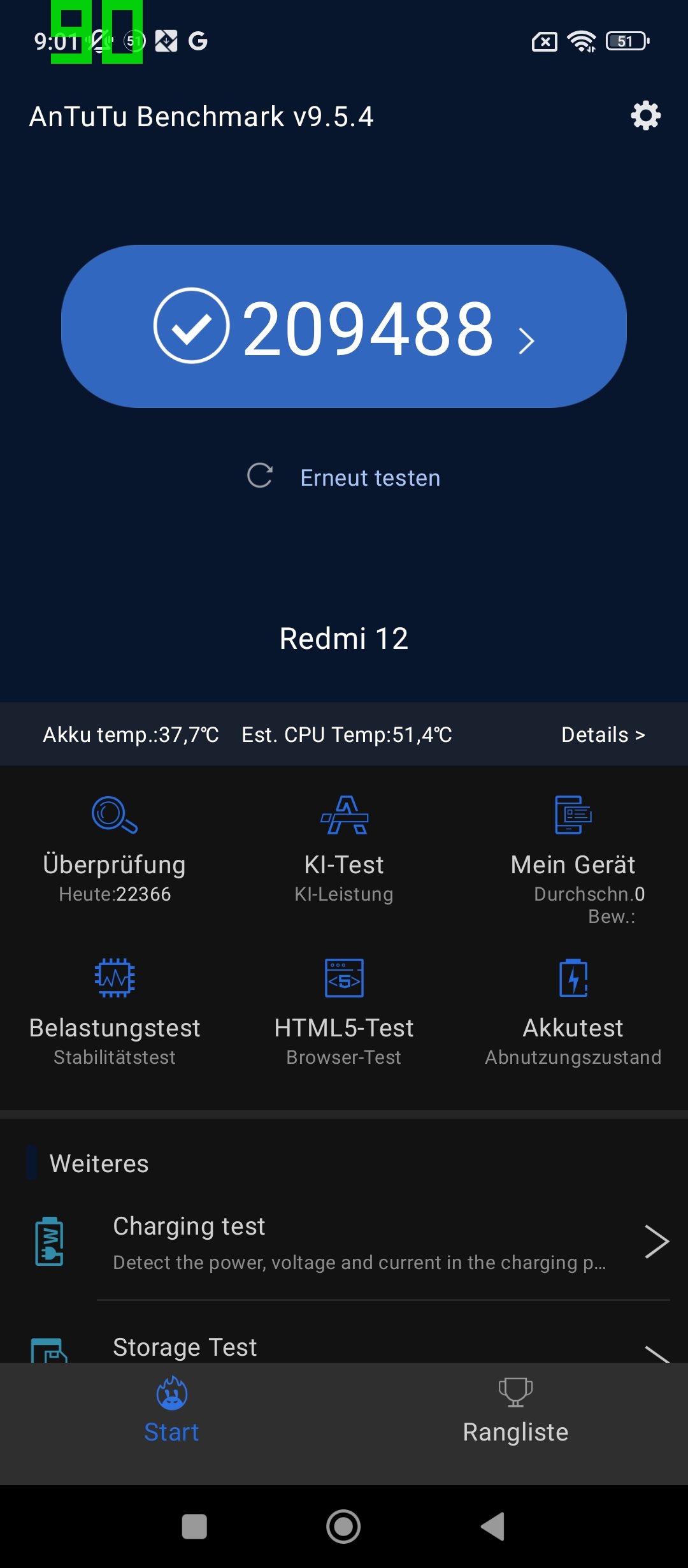Tap Erneut testen to rerun the benchmark

344,477
